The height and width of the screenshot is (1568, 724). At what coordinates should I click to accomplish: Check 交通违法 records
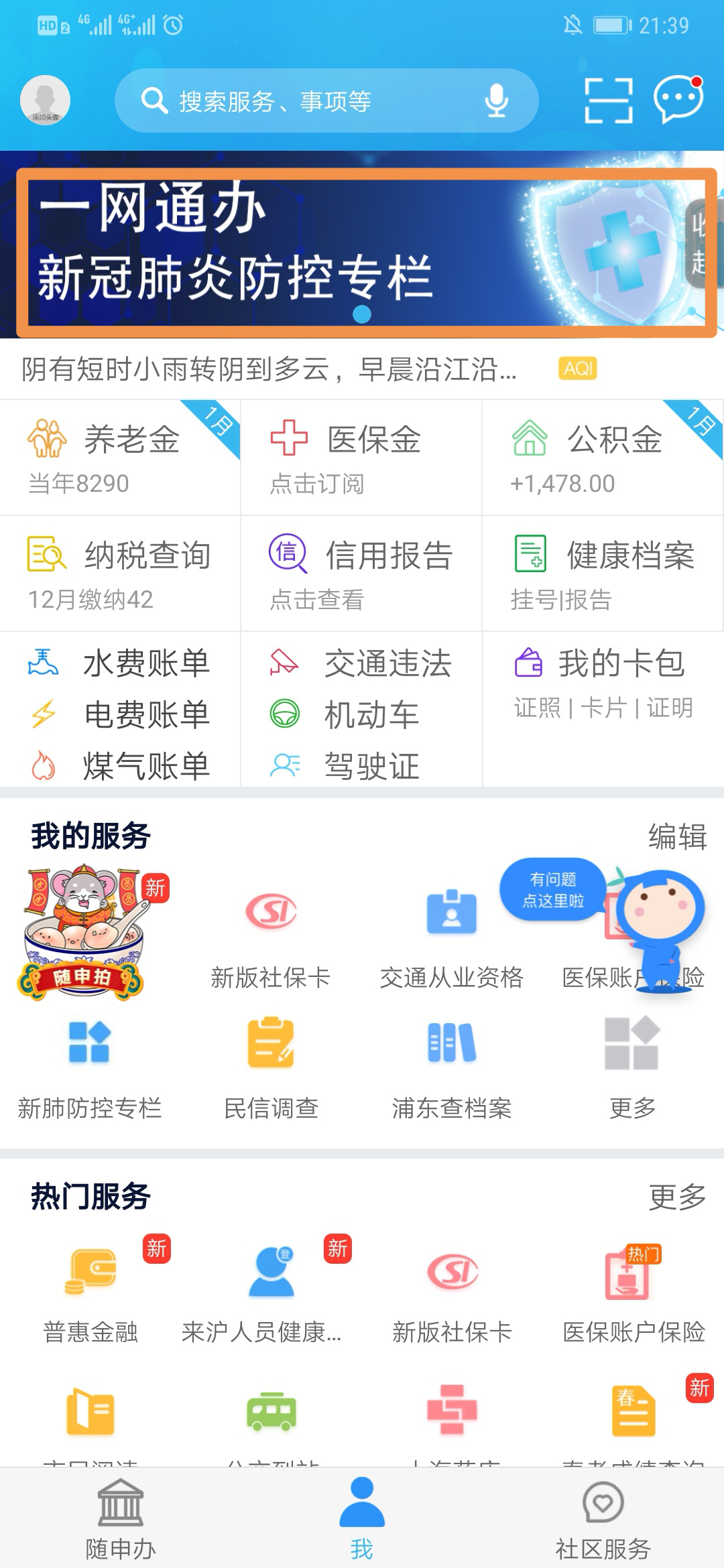pyautogui.click(x=361, y=663)
